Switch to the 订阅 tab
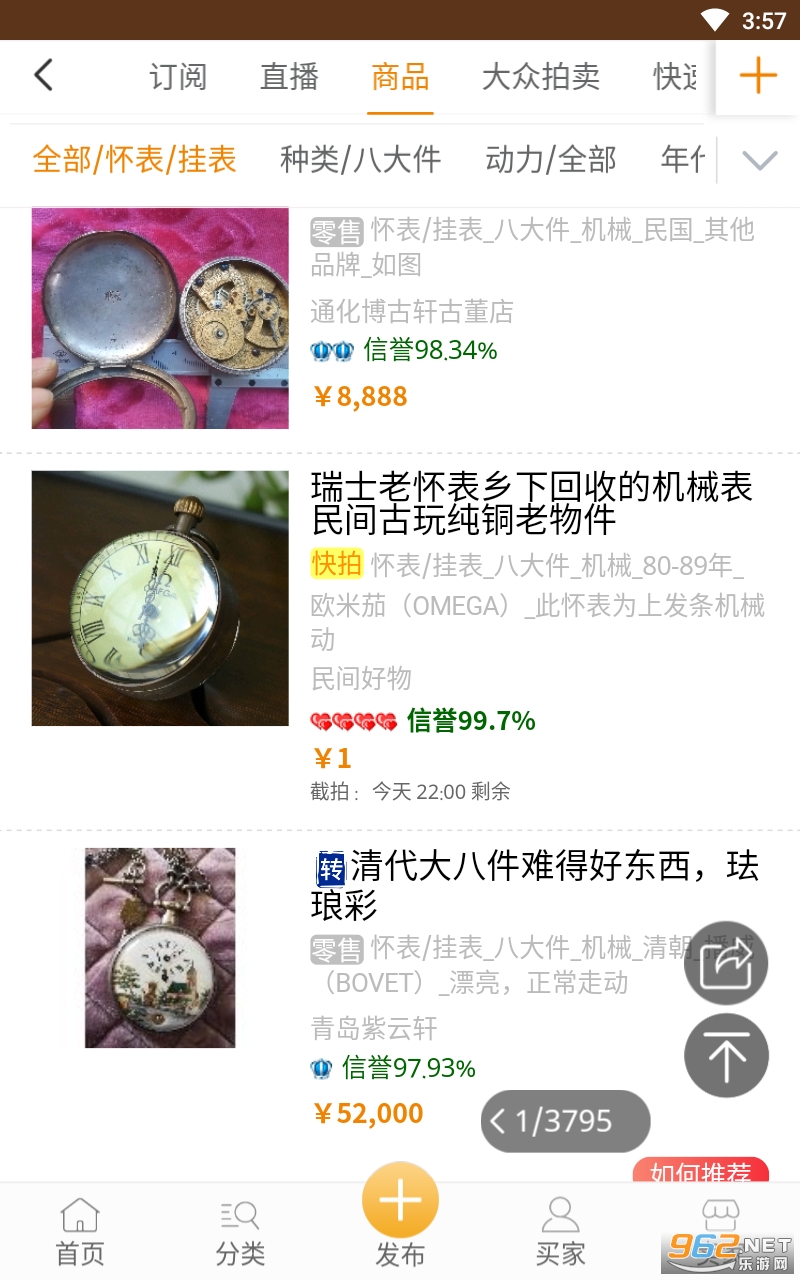Image resolution: width=800 pixels, height=1280 pixels. pyautogui.click(x=178, y=77)
